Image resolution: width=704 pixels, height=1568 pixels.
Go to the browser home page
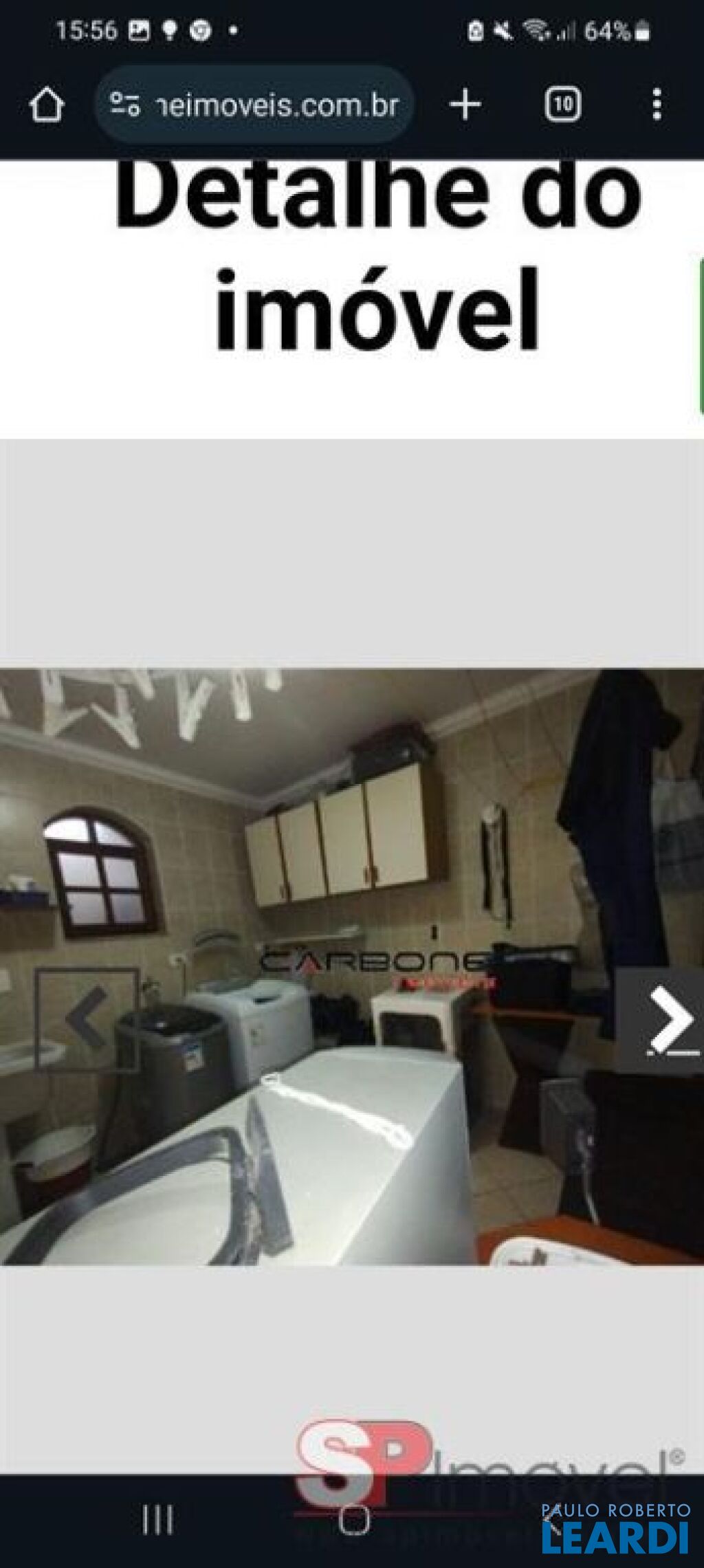[47, 105]
